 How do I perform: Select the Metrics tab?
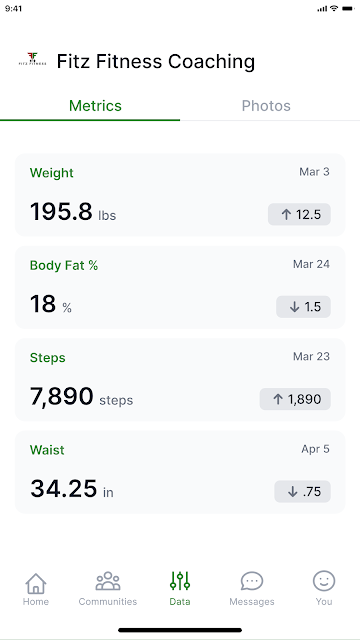coord(95,106)
